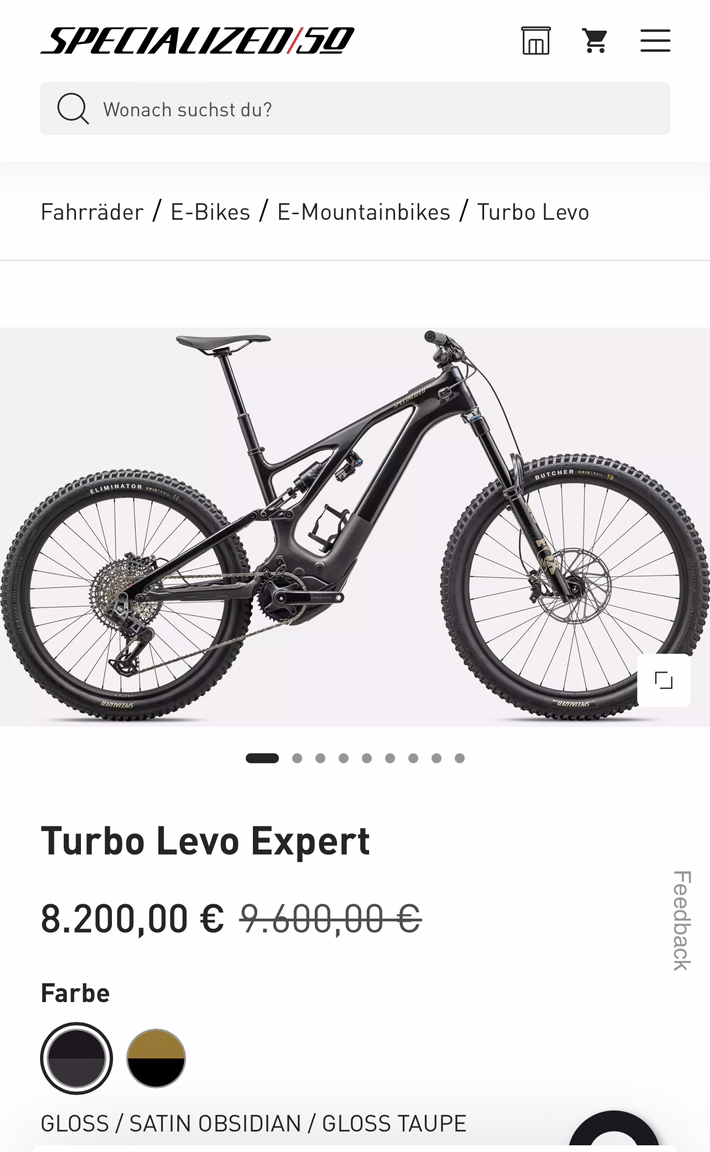Expand the bike image to fullscreen
The image size is (710, 1152).
(x=663, y=680)
